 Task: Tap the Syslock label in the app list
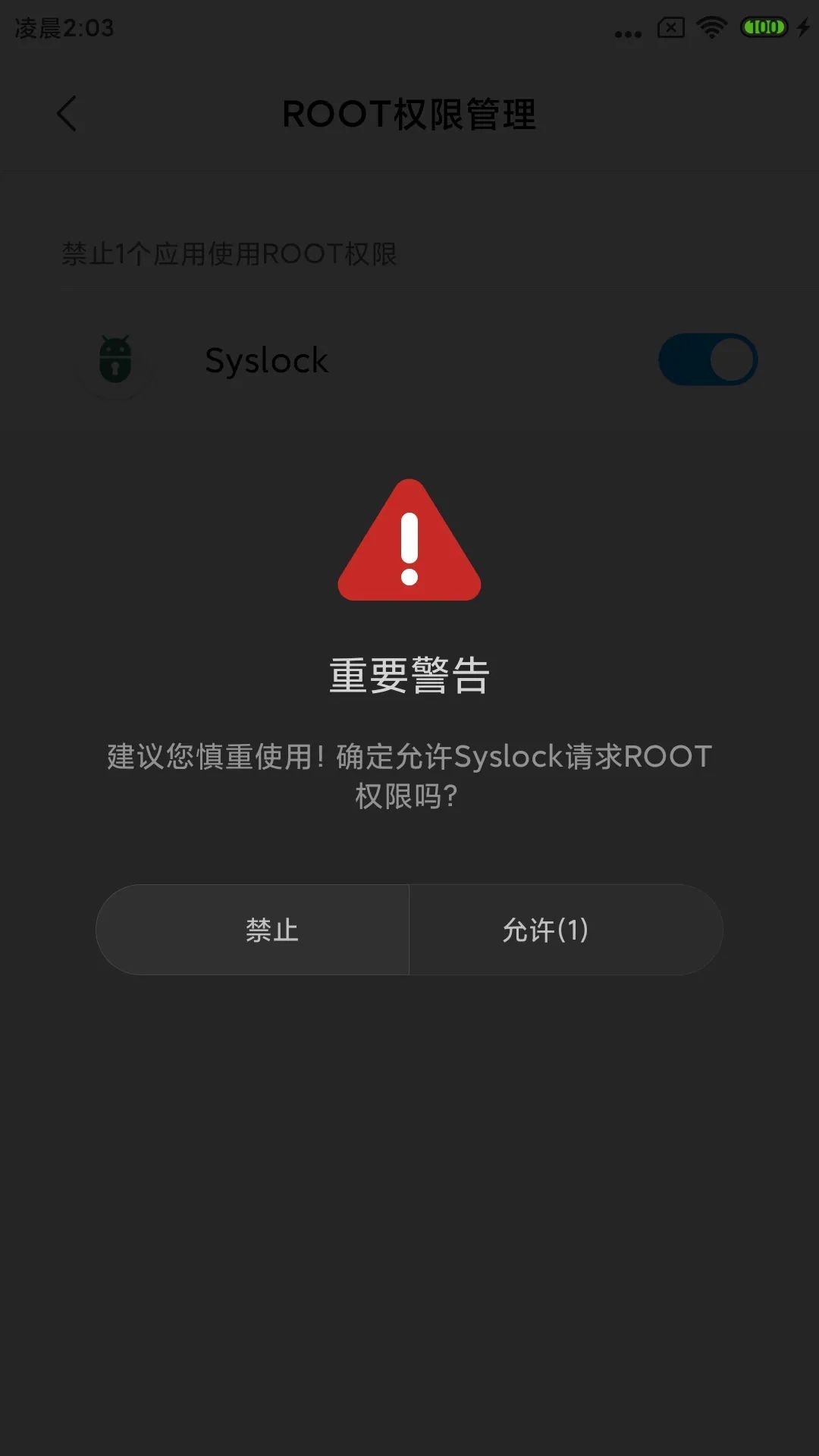coord(266,359)
